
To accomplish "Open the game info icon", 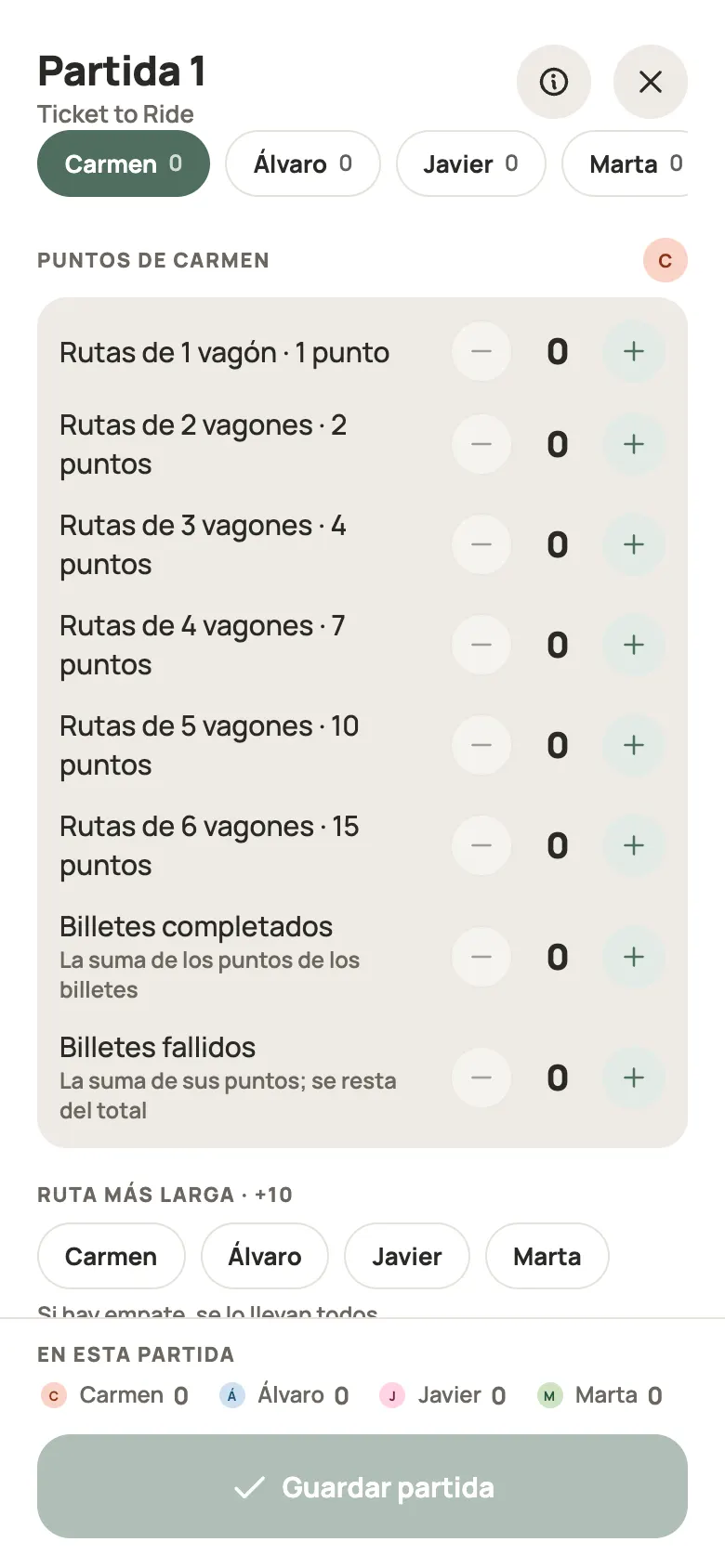I will pos(554,82).
